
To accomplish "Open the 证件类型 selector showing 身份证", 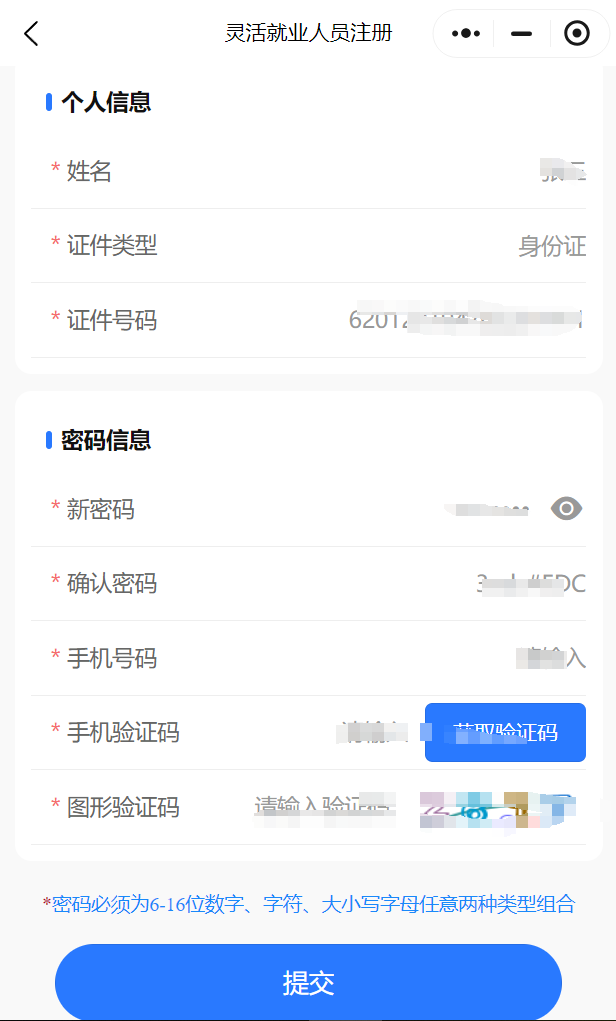I will pyautogui.click(x=308, y=245).
